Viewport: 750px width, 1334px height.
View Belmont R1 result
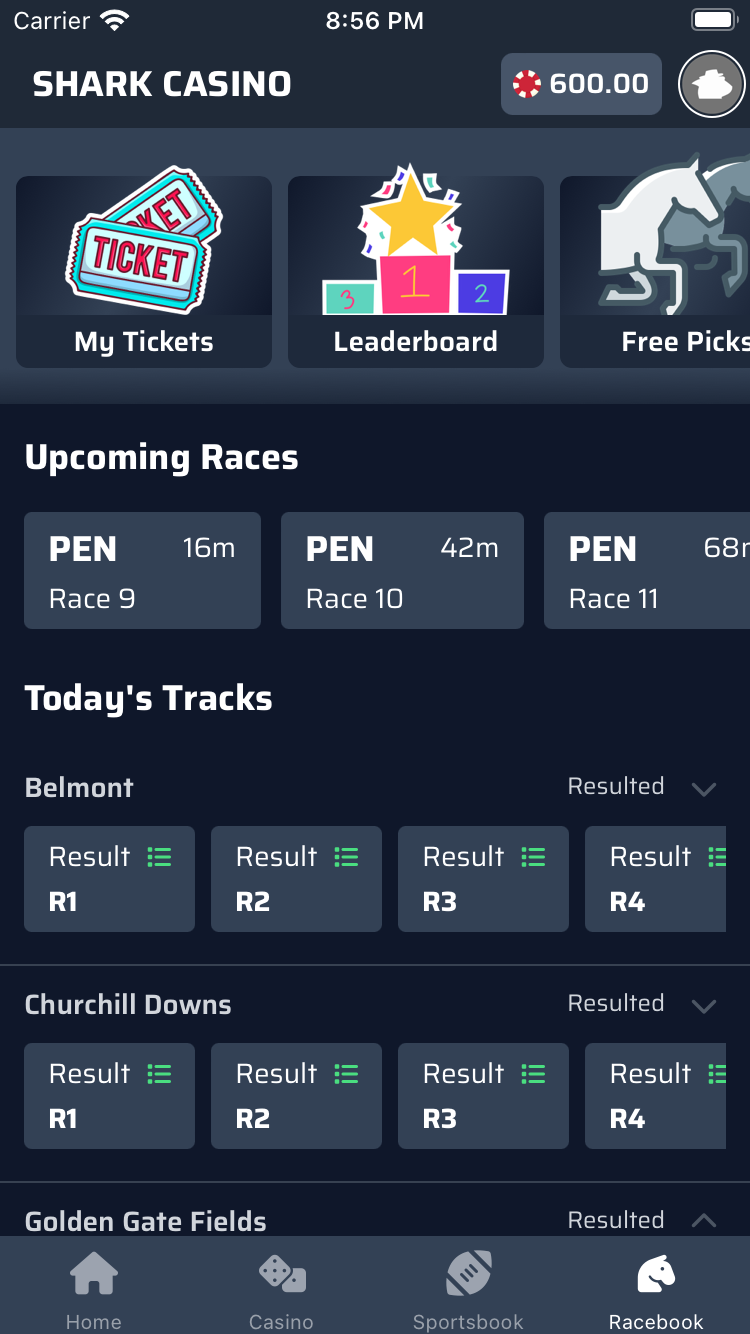tap(109, 879)
